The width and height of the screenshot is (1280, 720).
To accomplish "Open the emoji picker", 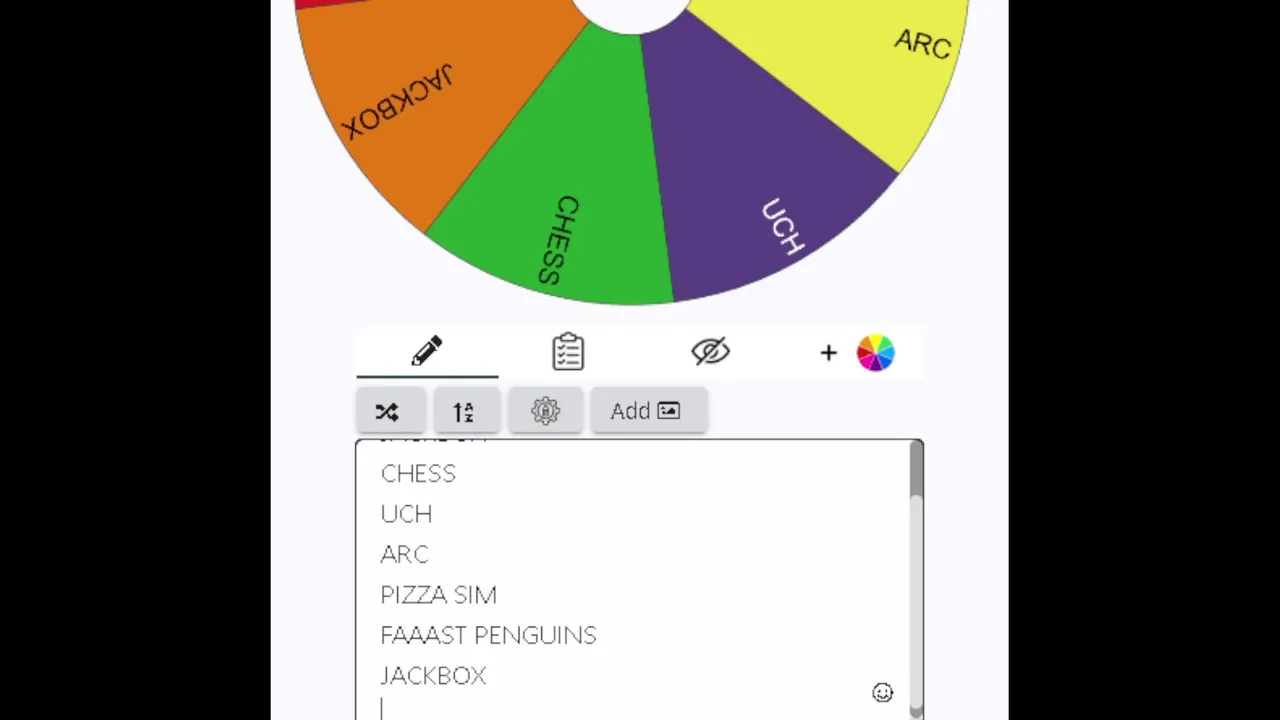I will click(882, 693).
